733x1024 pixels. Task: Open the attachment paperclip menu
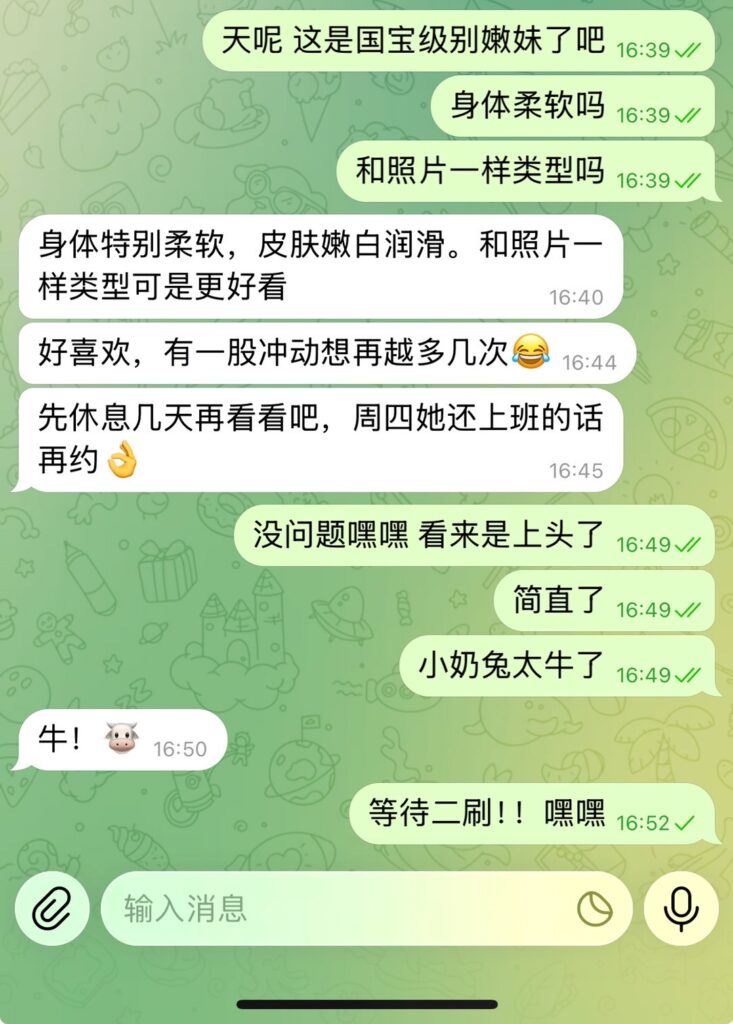point(52,908)
